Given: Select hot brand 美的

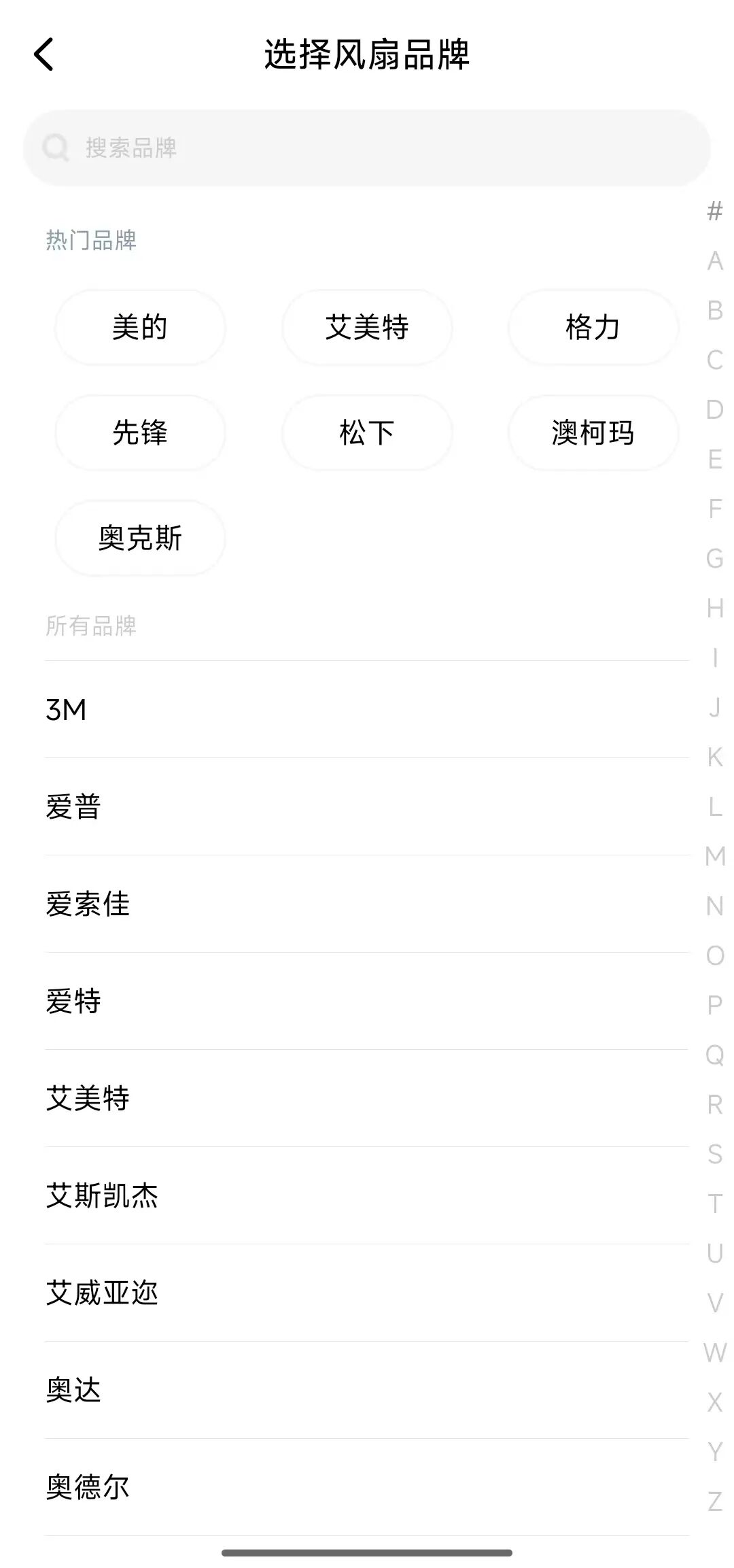Looking at the screenshot, I should (139, 327).
